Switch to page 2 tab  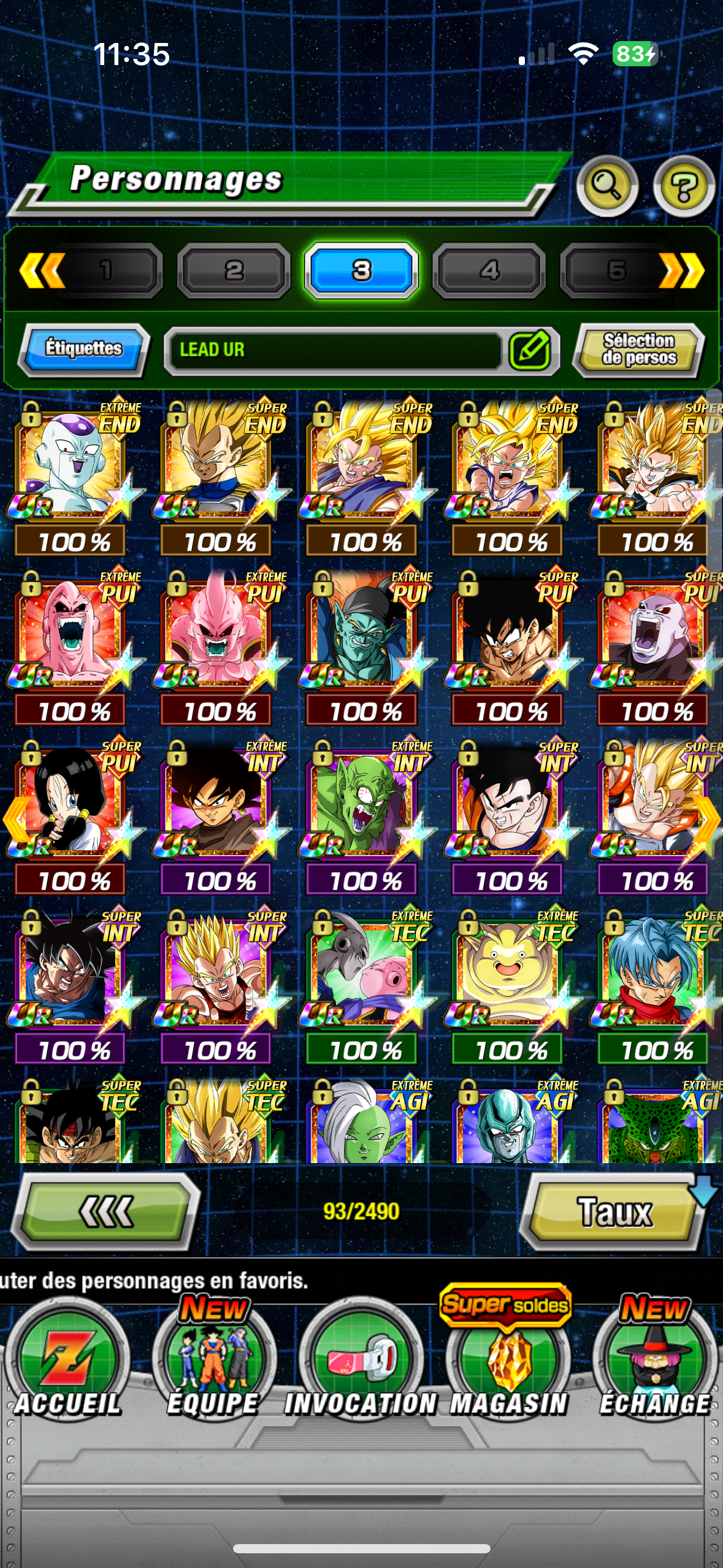tap(234, 271)
